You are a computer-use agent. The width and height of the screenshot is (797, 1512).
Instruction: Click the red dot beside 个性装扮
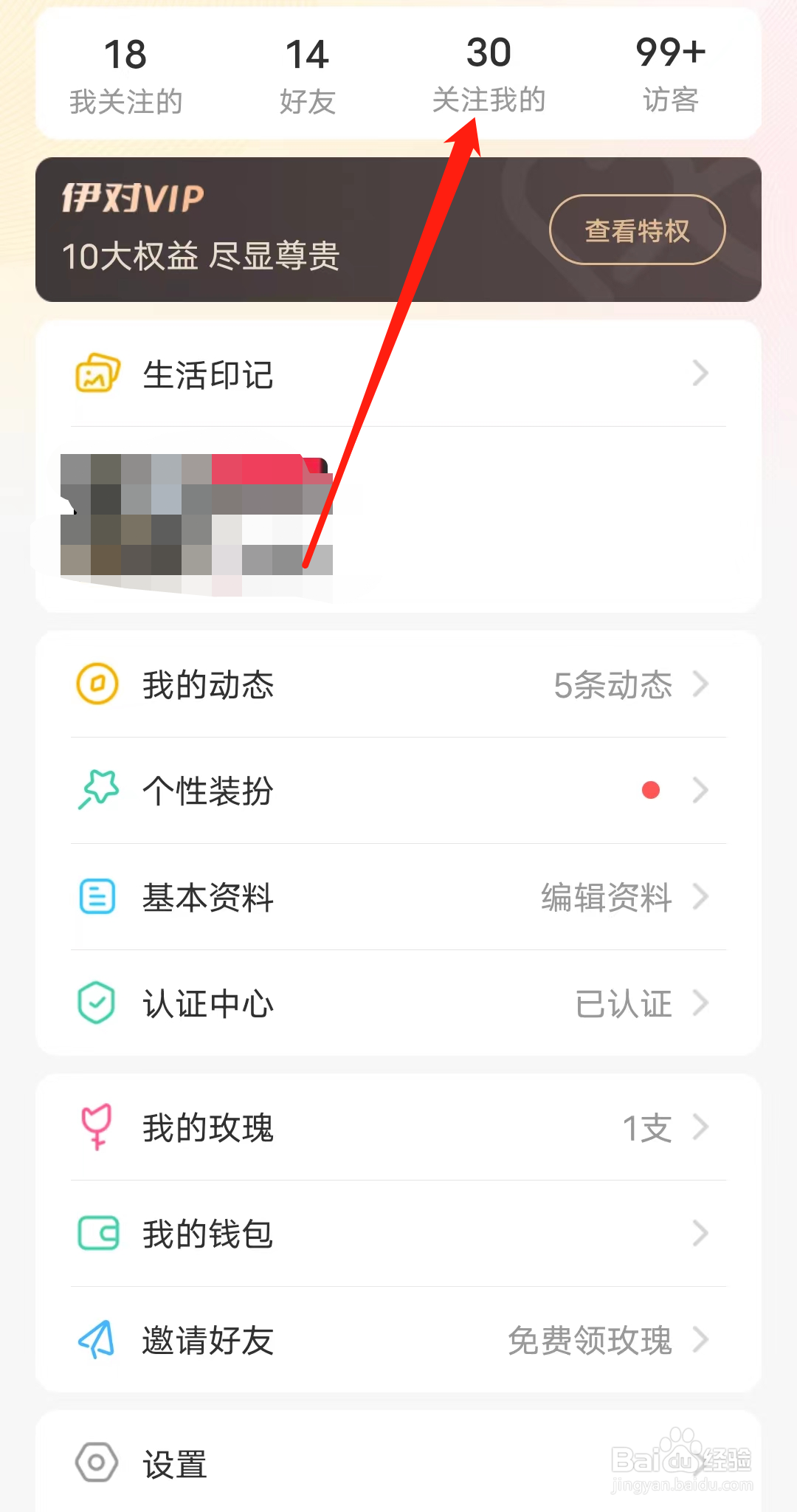click(650, 791)
